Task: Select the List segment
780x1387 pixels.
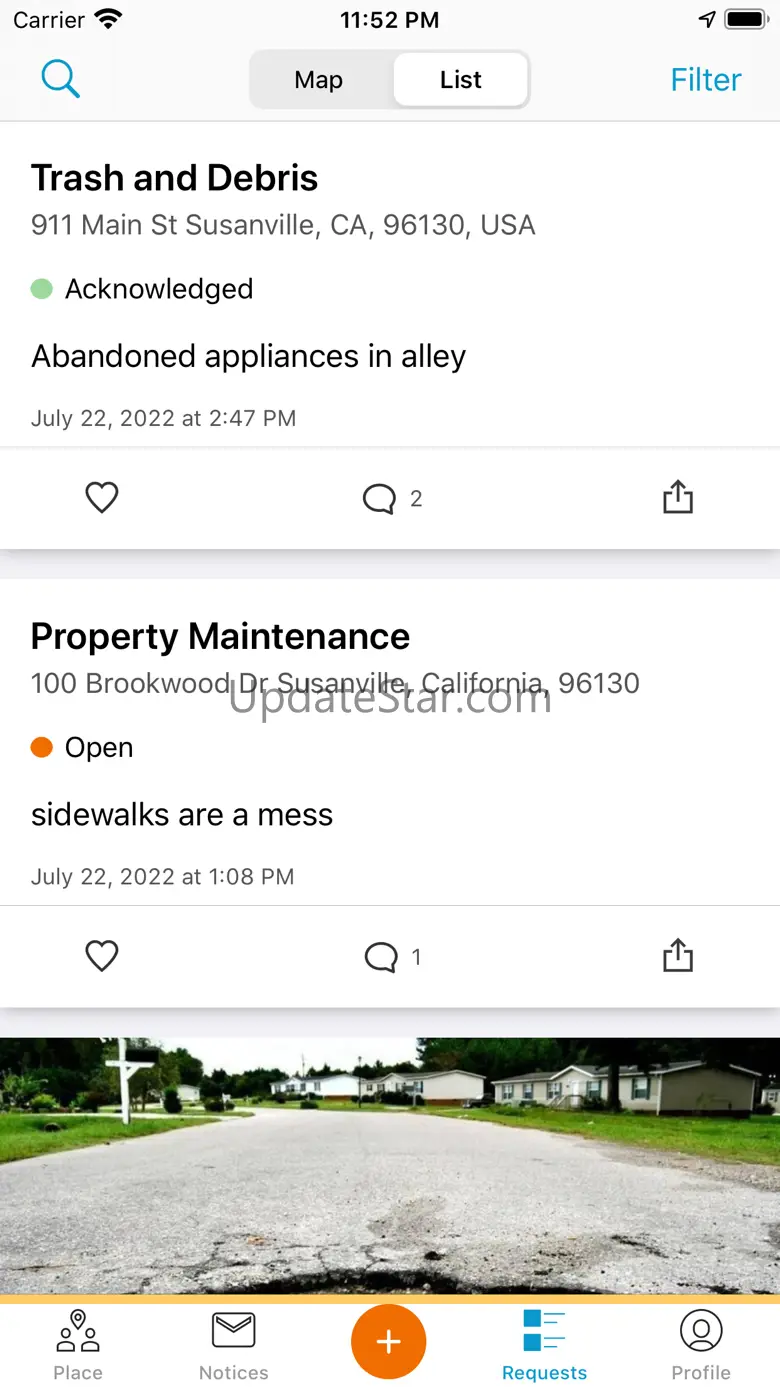Action: coord(460,80)
